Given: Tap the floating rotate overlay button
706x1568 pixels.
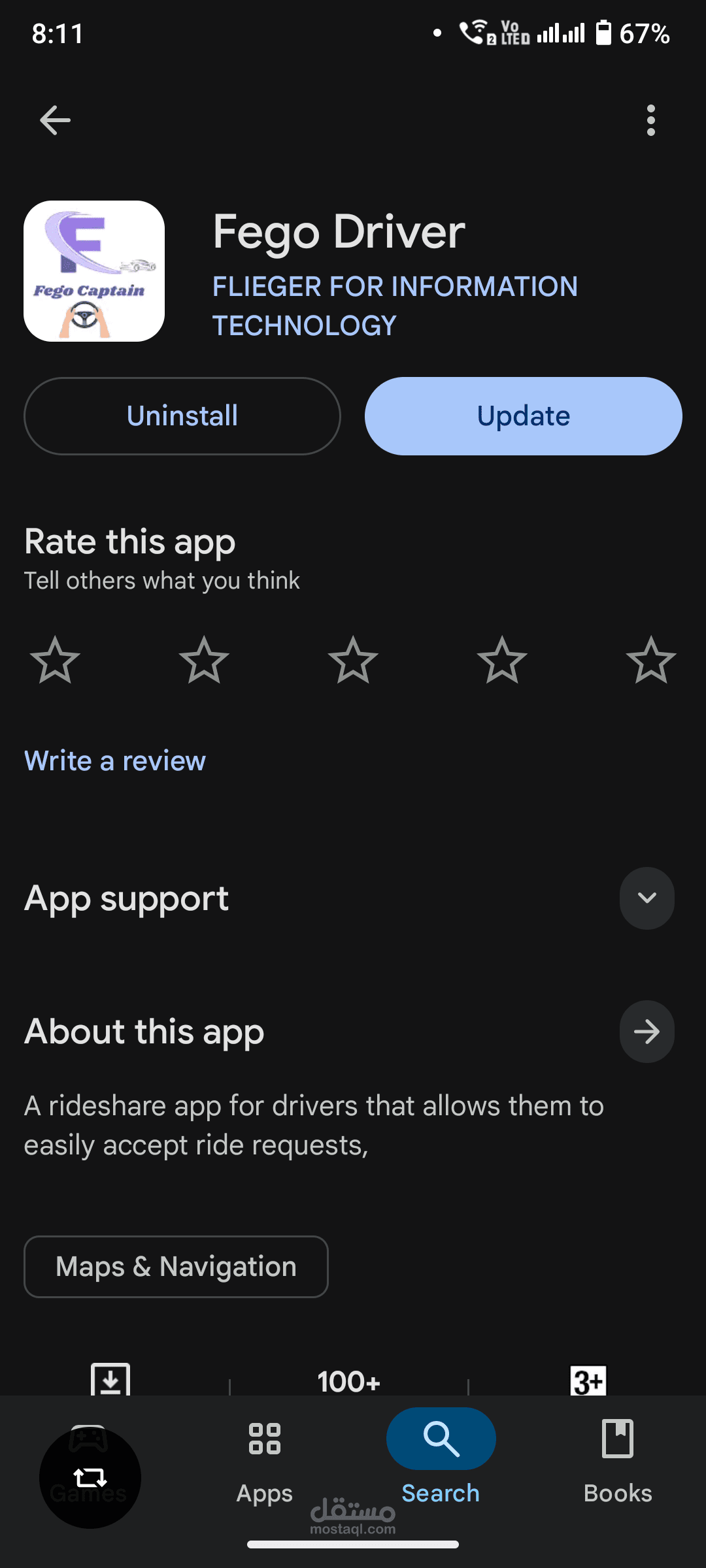Looking at the screenshot, I should 90,1477.
